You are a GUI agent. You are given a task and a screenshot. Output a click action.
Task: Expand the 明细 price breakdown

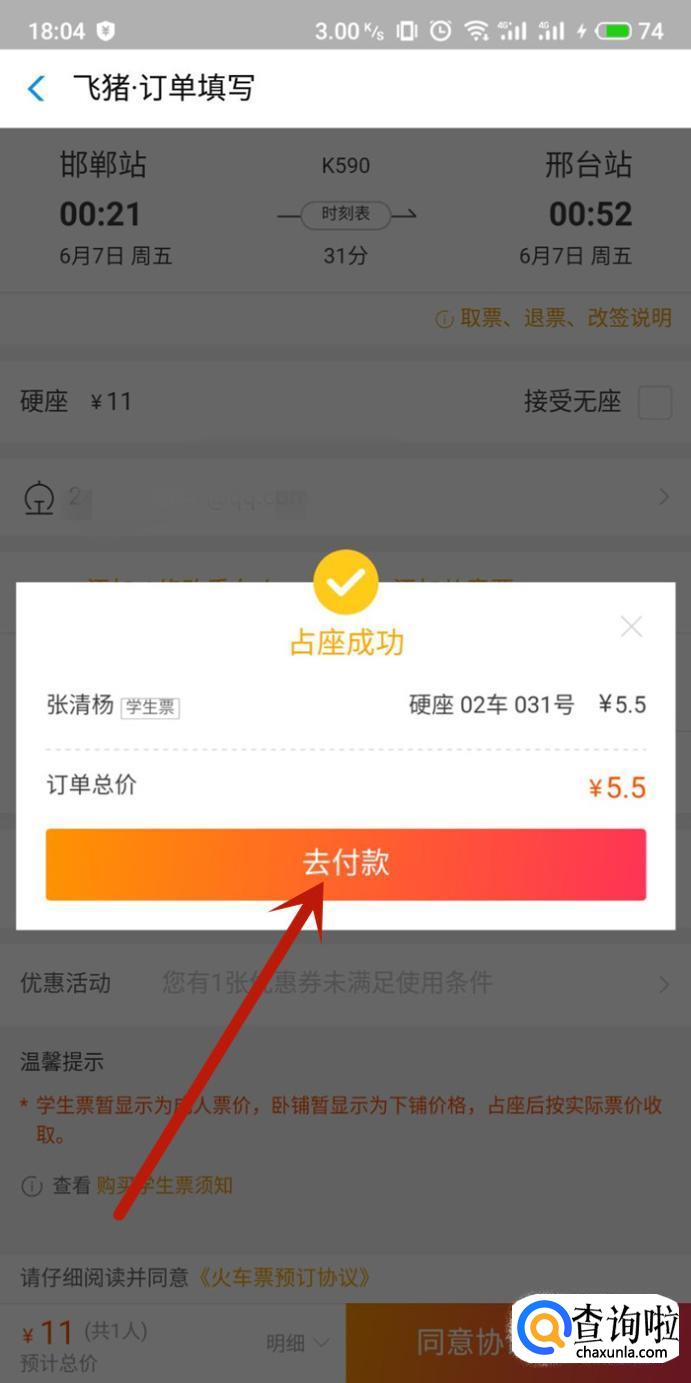296,1343
